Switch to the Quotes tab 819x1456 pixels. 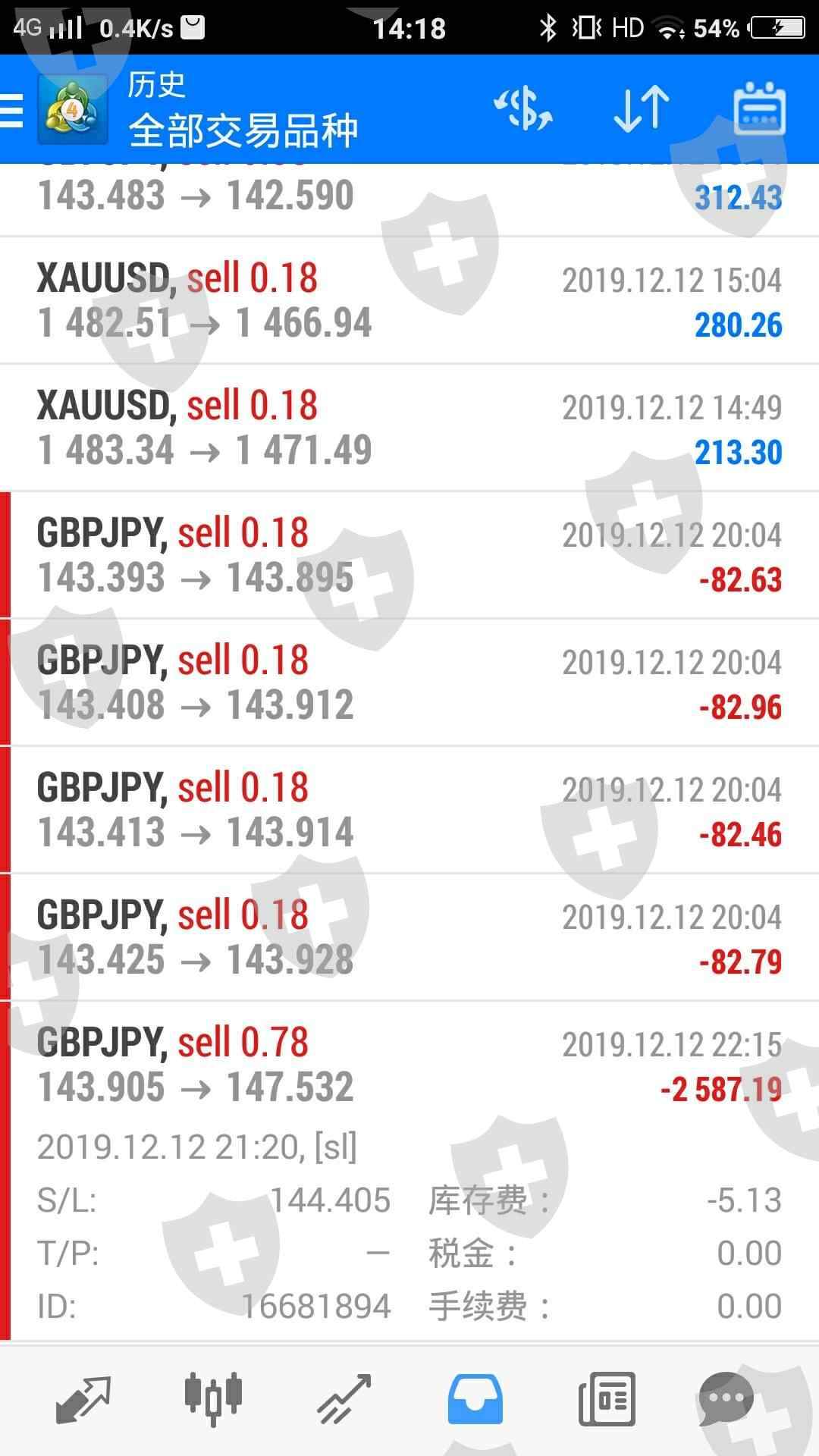coord(83,1399)
